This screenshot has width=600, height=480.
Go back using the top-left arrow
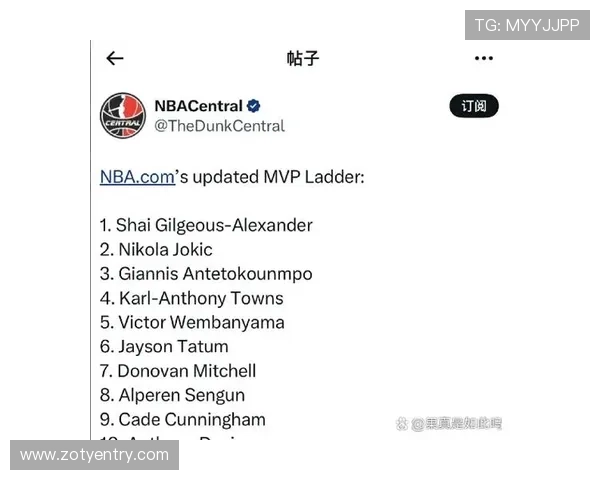(x=115, y=58)
